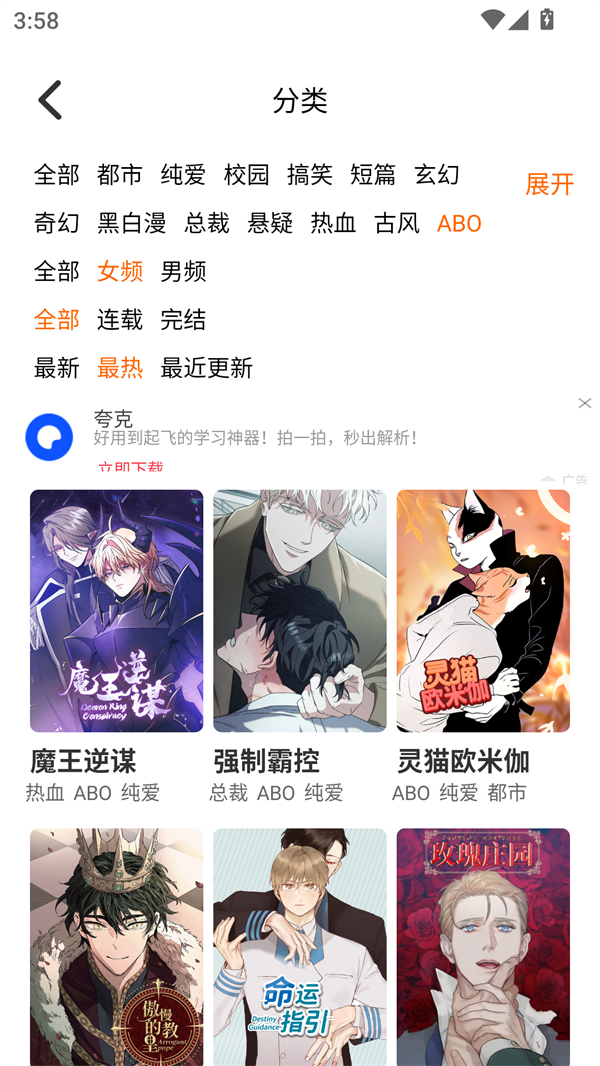This screenshot has width=600, height=1066.
Task: Show only 连载 ongoing comics
Action: (119, 320)
